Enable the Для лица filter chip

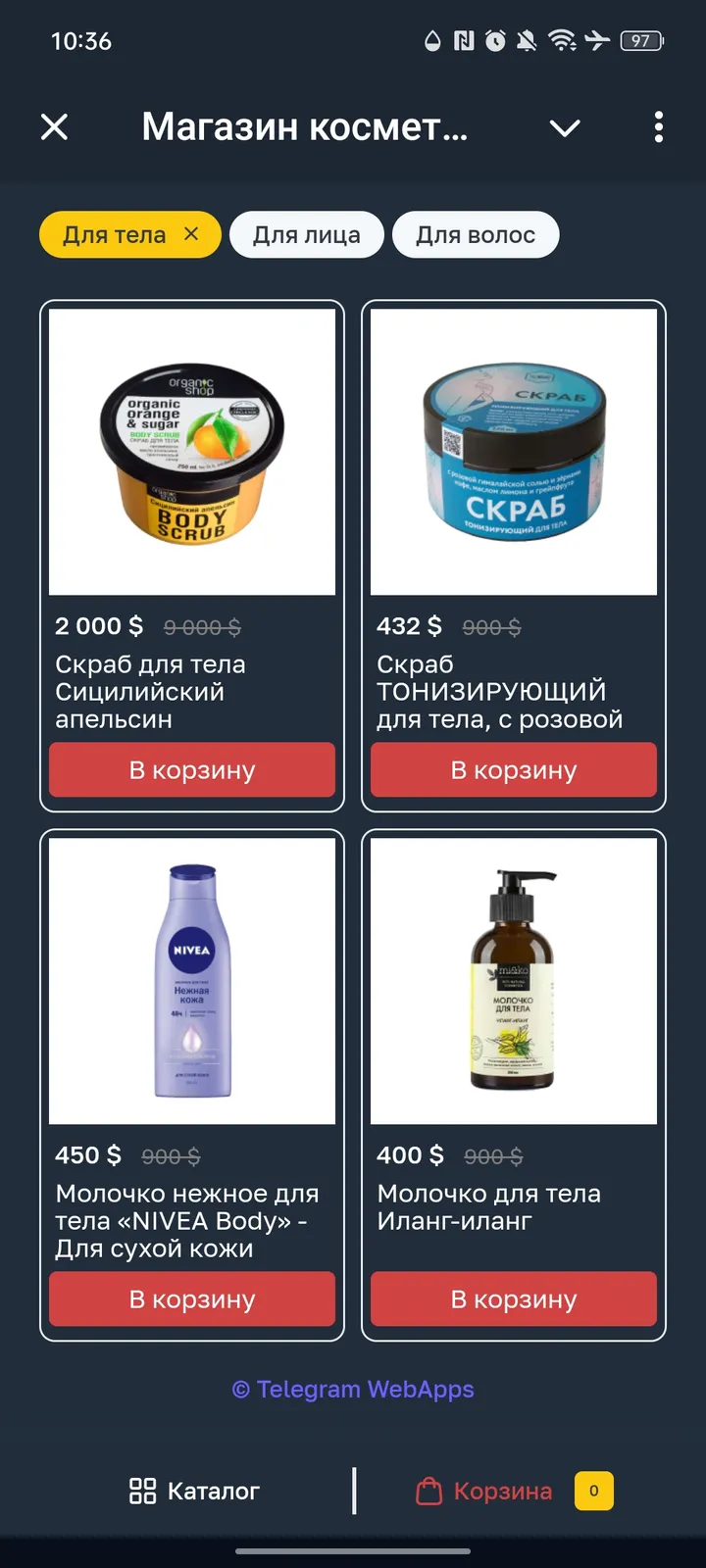[306, 234]
